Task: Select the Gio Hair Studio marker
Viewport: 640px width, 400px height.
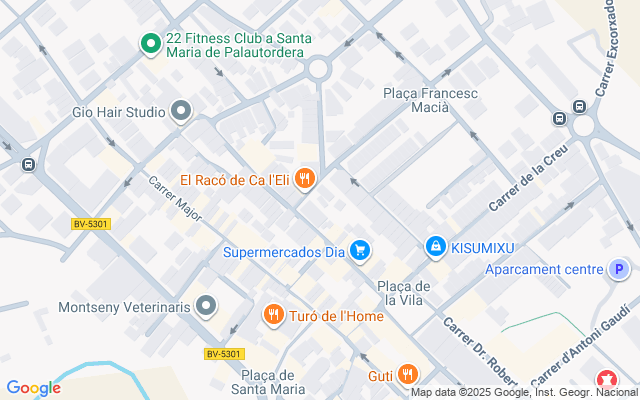Action: 181,111
